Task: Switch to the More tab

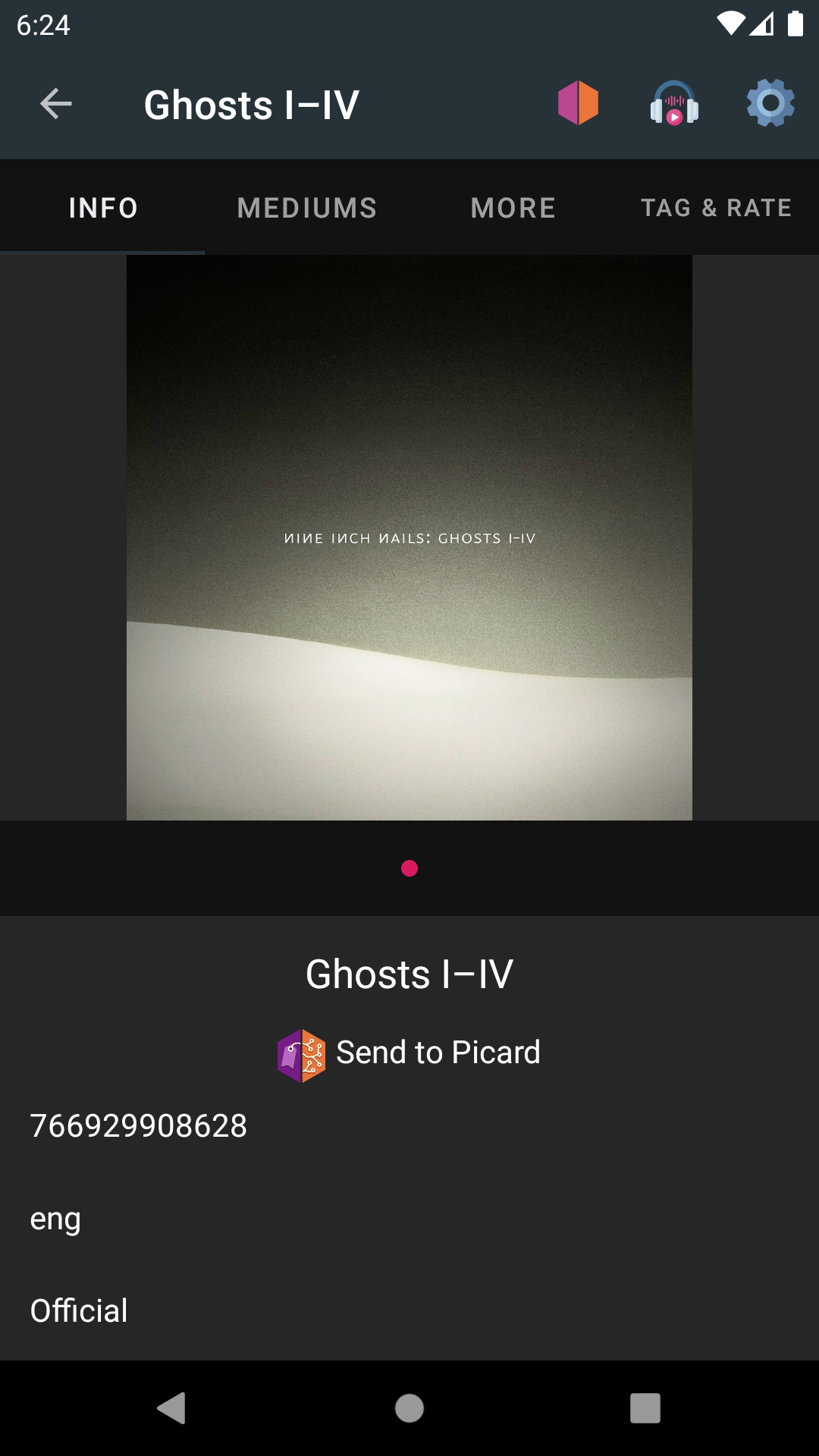Action: click(513, 208)
